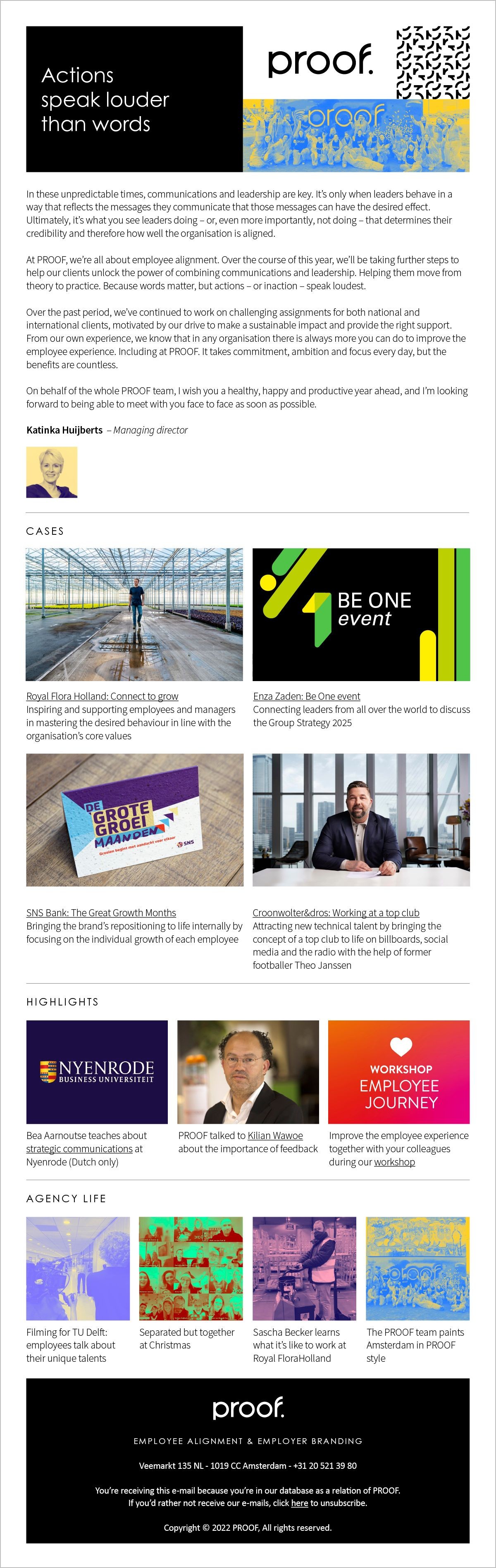Viewport: 496px width, 1568px height.
Task: Open the BE ONE event image
Action: (361, 614)
